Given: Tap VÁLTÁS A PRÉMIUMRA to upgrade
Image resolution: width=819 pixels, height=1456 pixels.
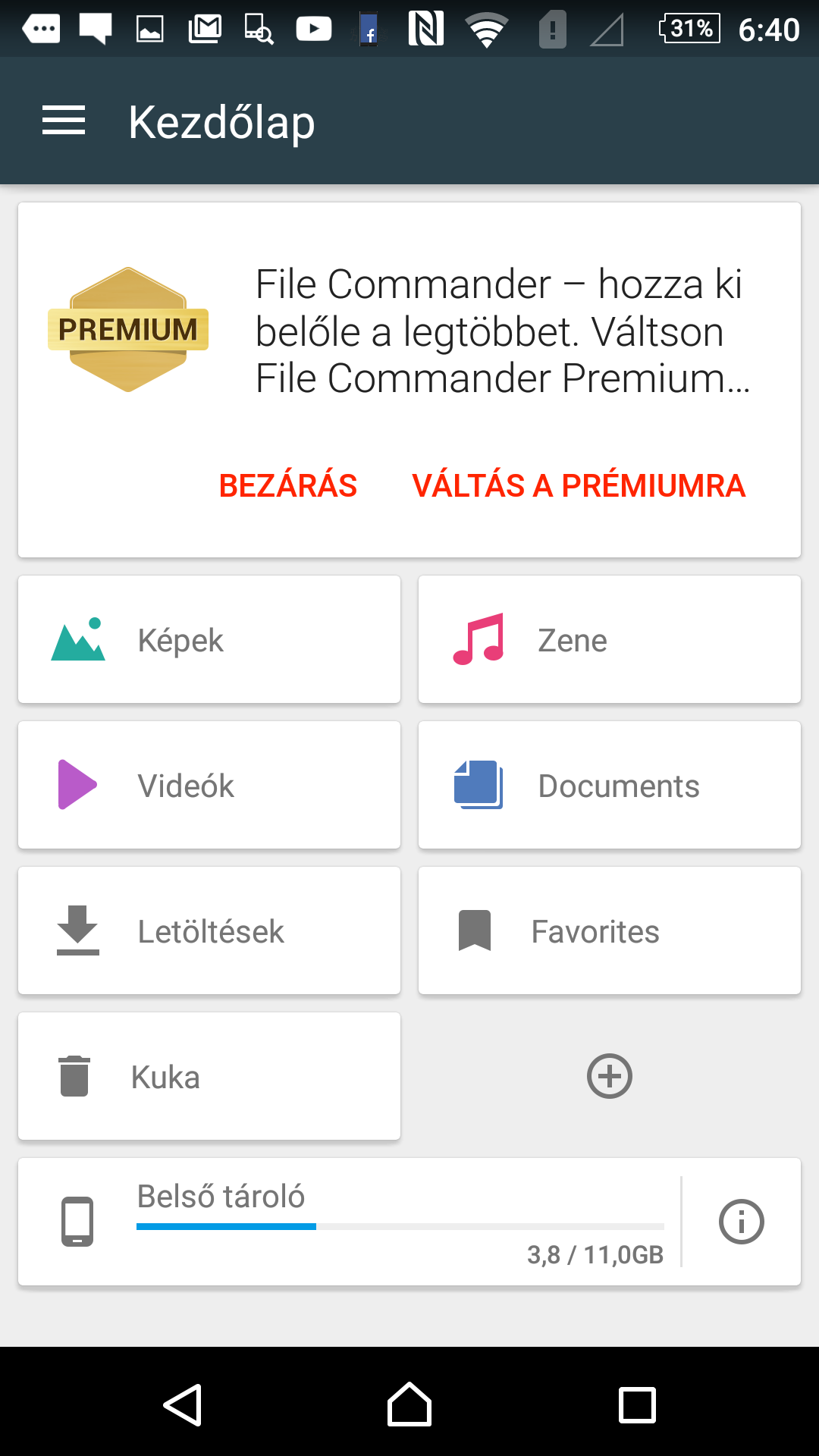Looking at the screenshot, I should coord(579,485).
